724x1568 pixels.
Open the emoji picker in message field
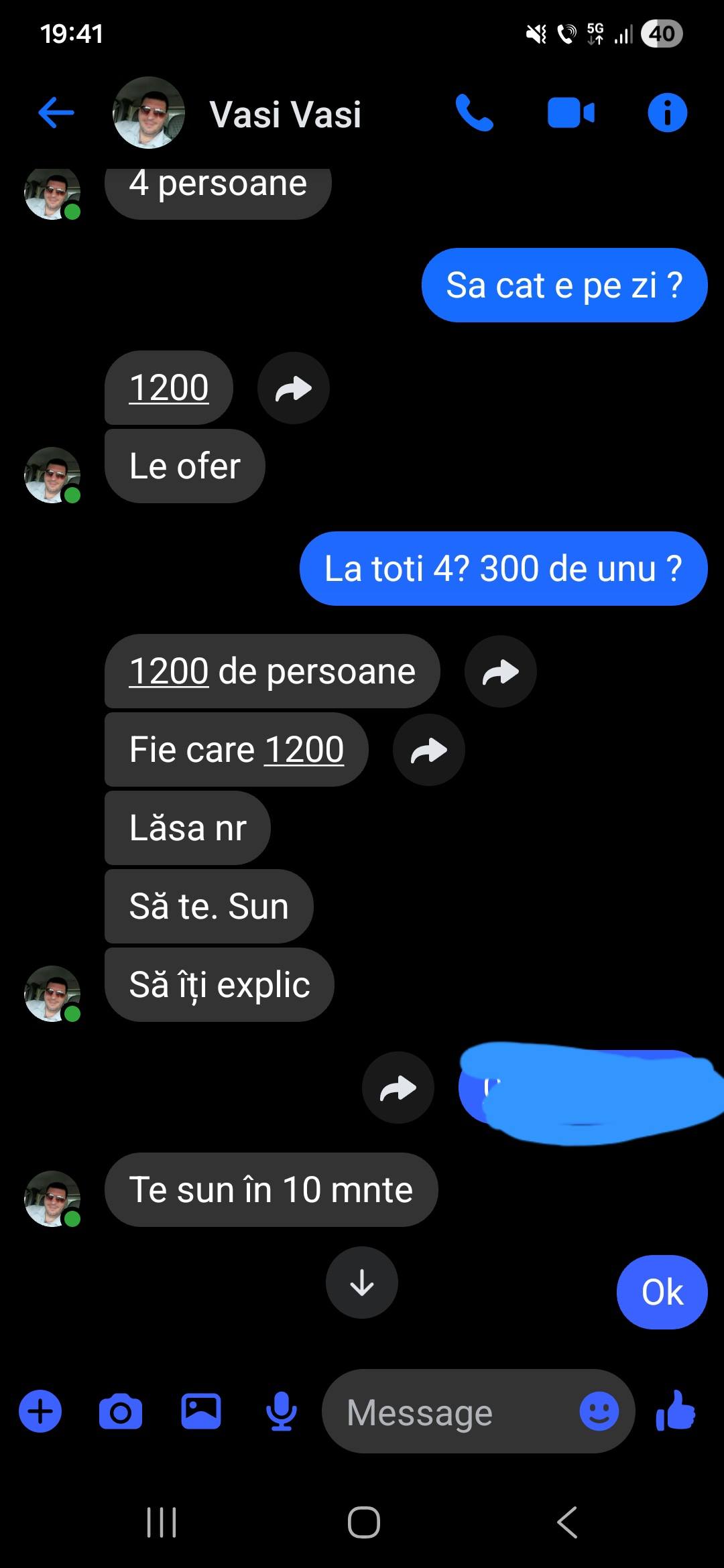(x=599, y=1411)
